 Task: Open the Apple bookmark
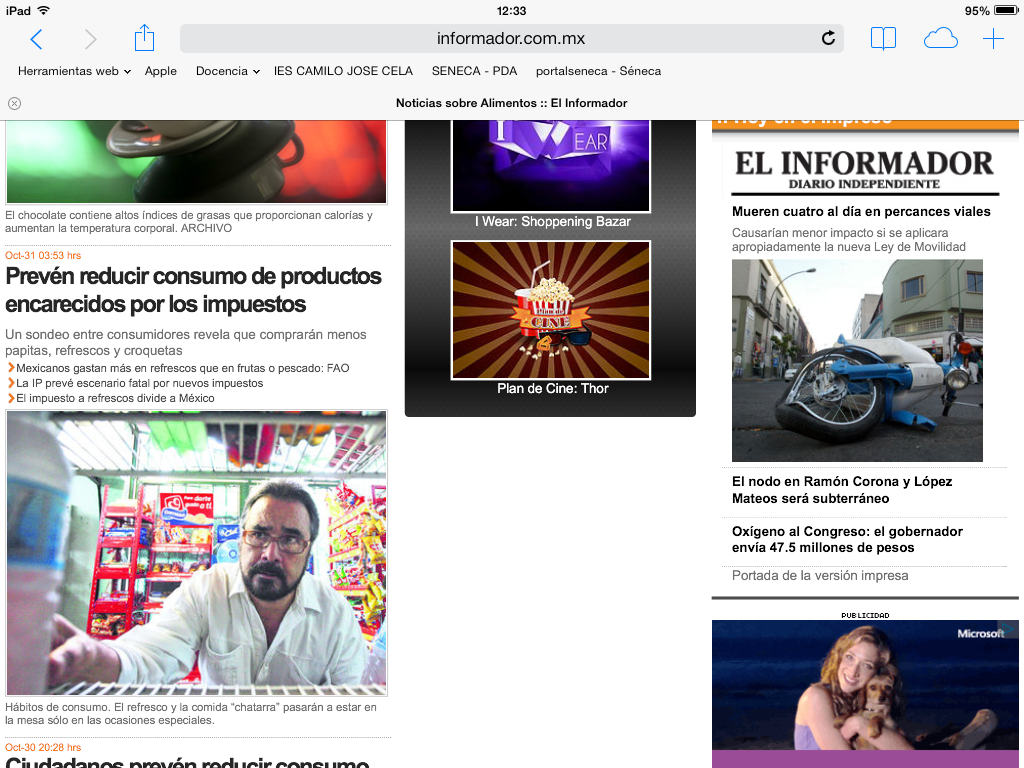coord(160,71)
